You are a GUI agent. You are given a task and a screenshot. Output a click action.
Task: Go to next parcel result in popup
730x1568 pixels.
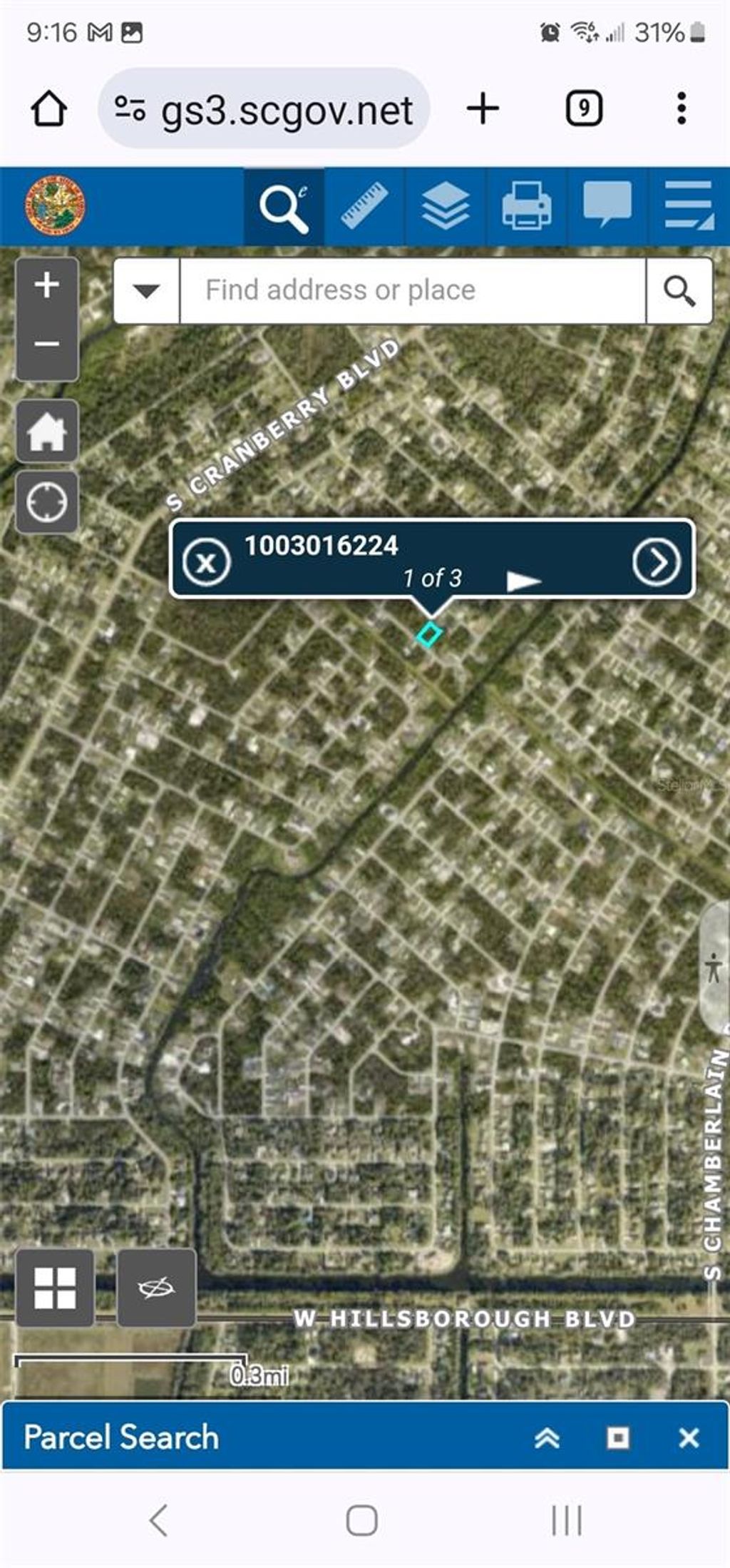click(656, 562)
